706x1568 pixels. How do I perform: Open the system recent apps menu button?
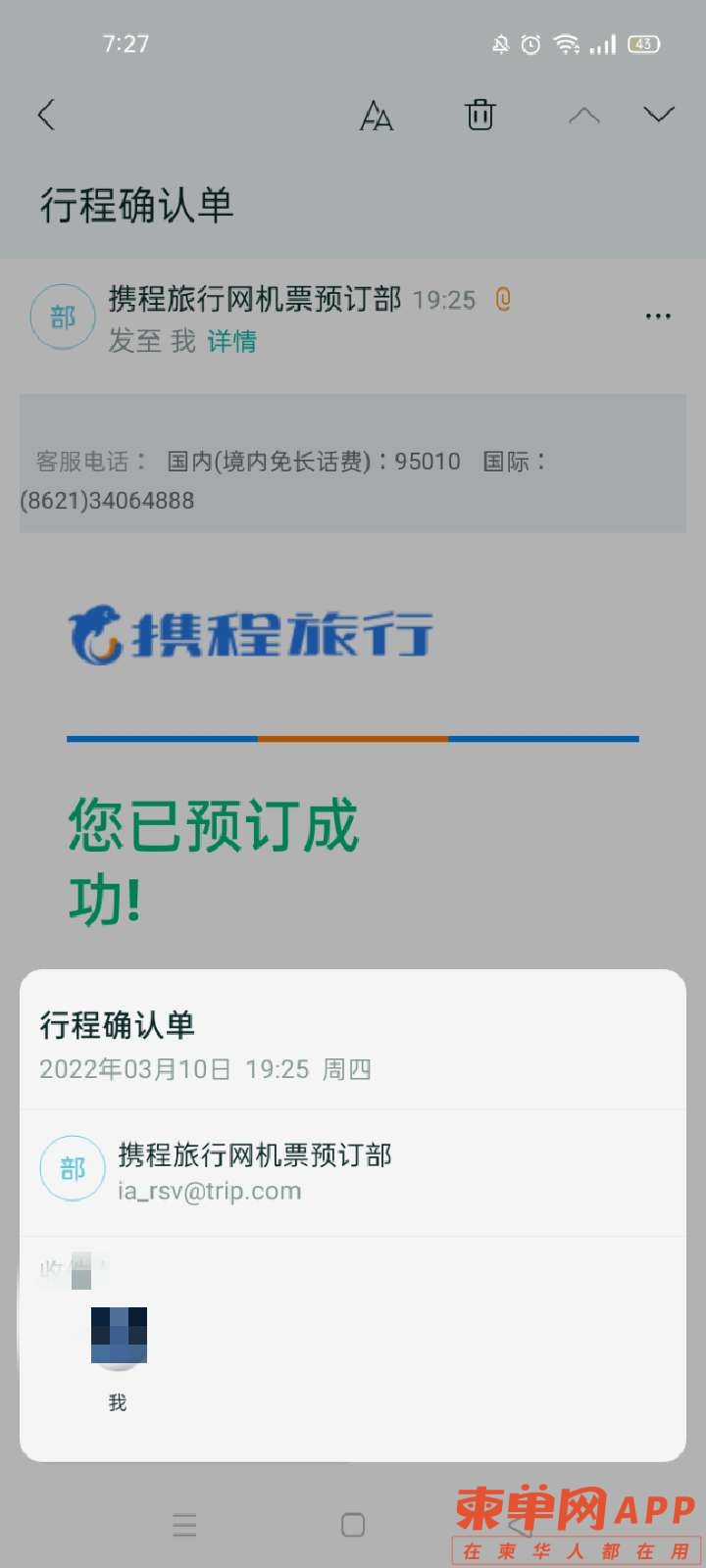tap(184, 1525)
